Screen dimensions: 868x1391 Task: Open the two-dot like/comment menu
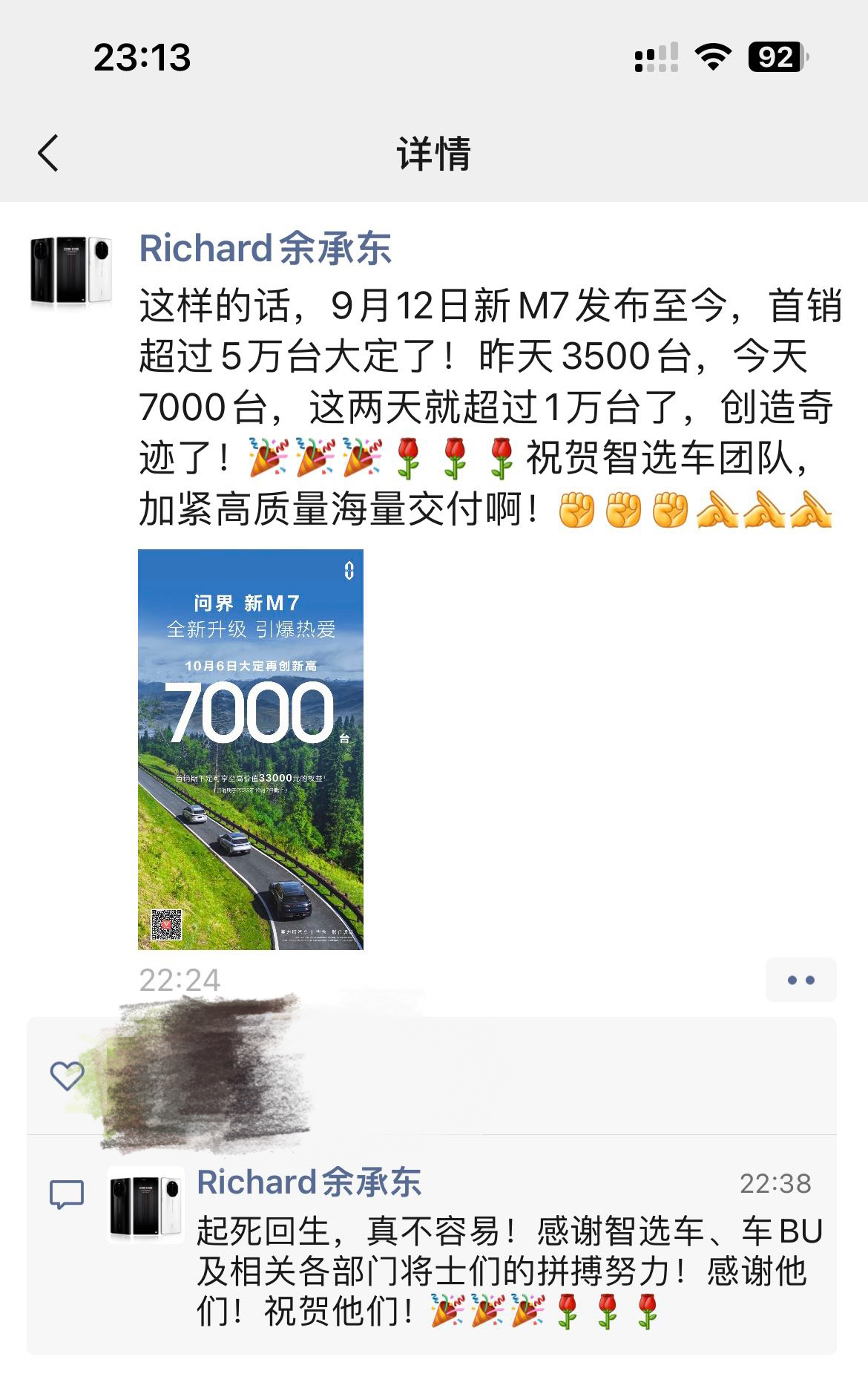pyautogui.click(x=800, y=980)
